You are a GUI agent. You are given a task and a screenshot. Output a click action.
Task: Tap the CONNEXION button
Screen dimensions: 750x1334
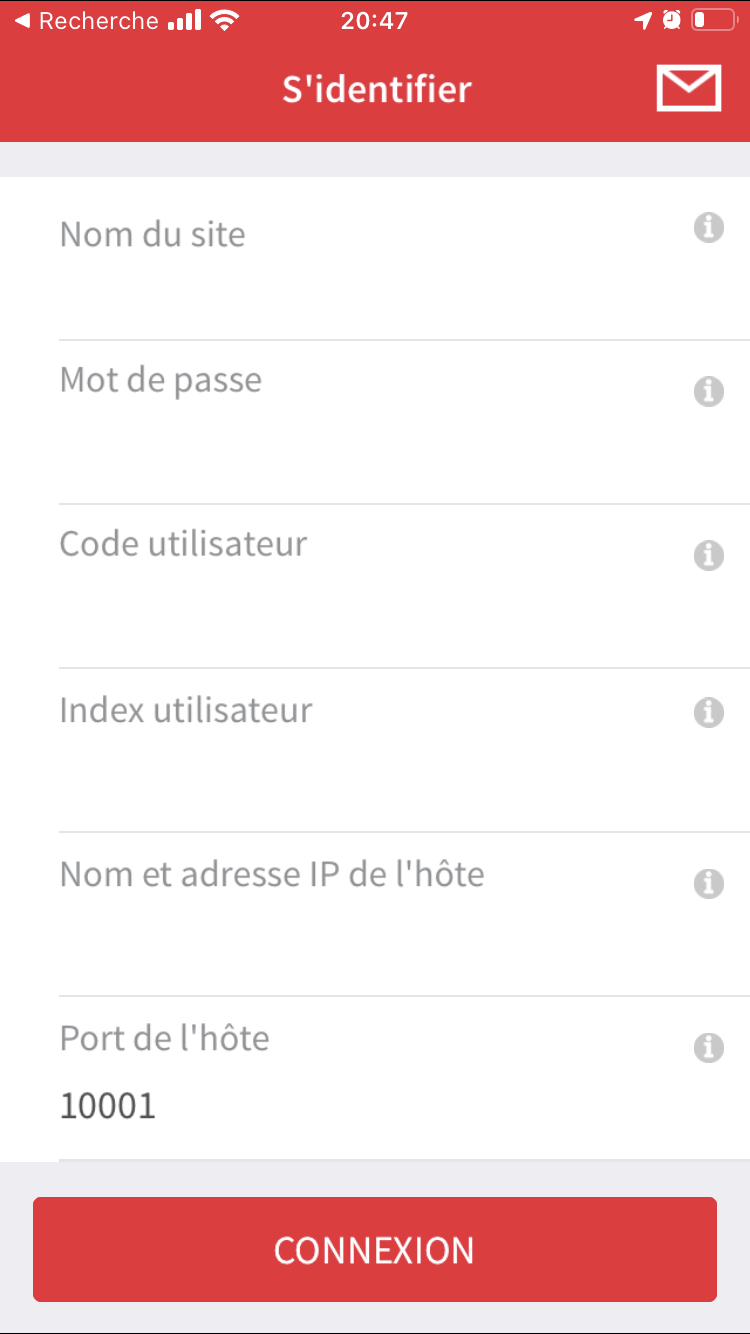[x=375, y=1250]
